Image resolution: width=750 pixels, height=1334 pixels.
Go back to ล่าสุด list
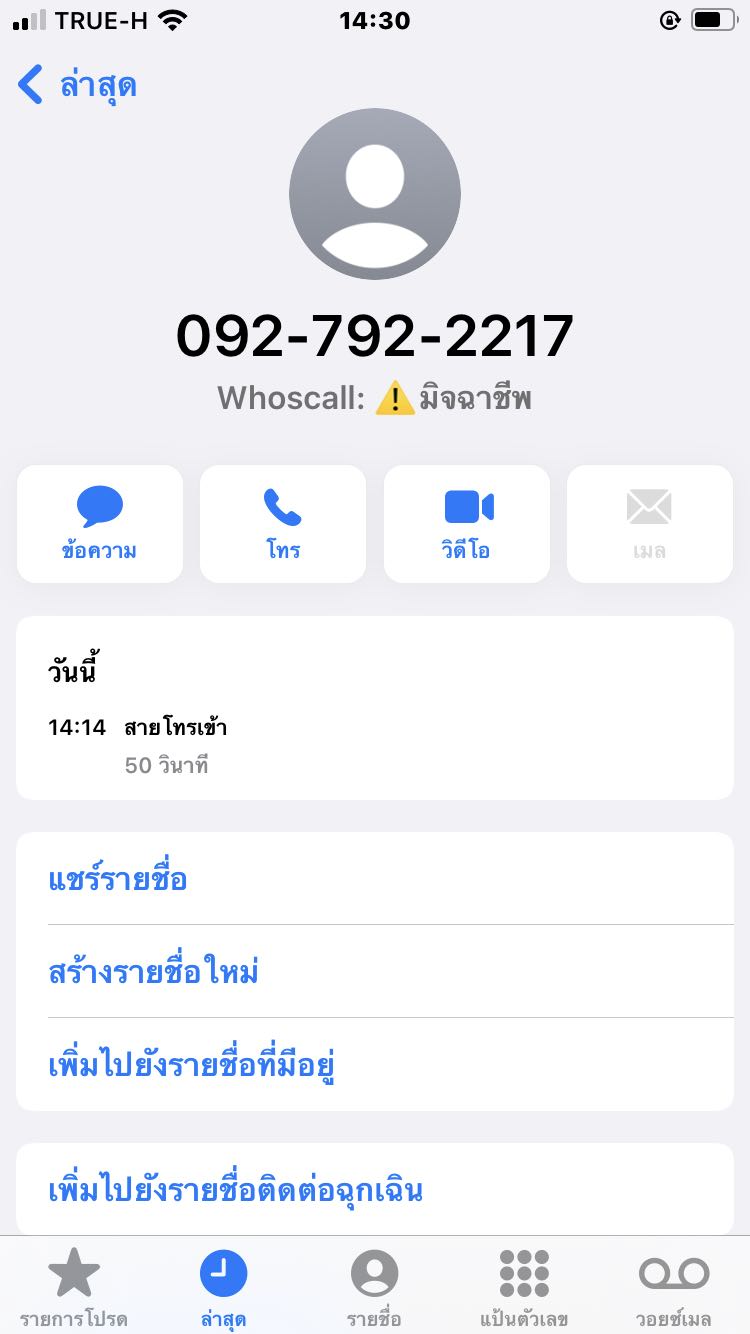(x=77, y=86)
